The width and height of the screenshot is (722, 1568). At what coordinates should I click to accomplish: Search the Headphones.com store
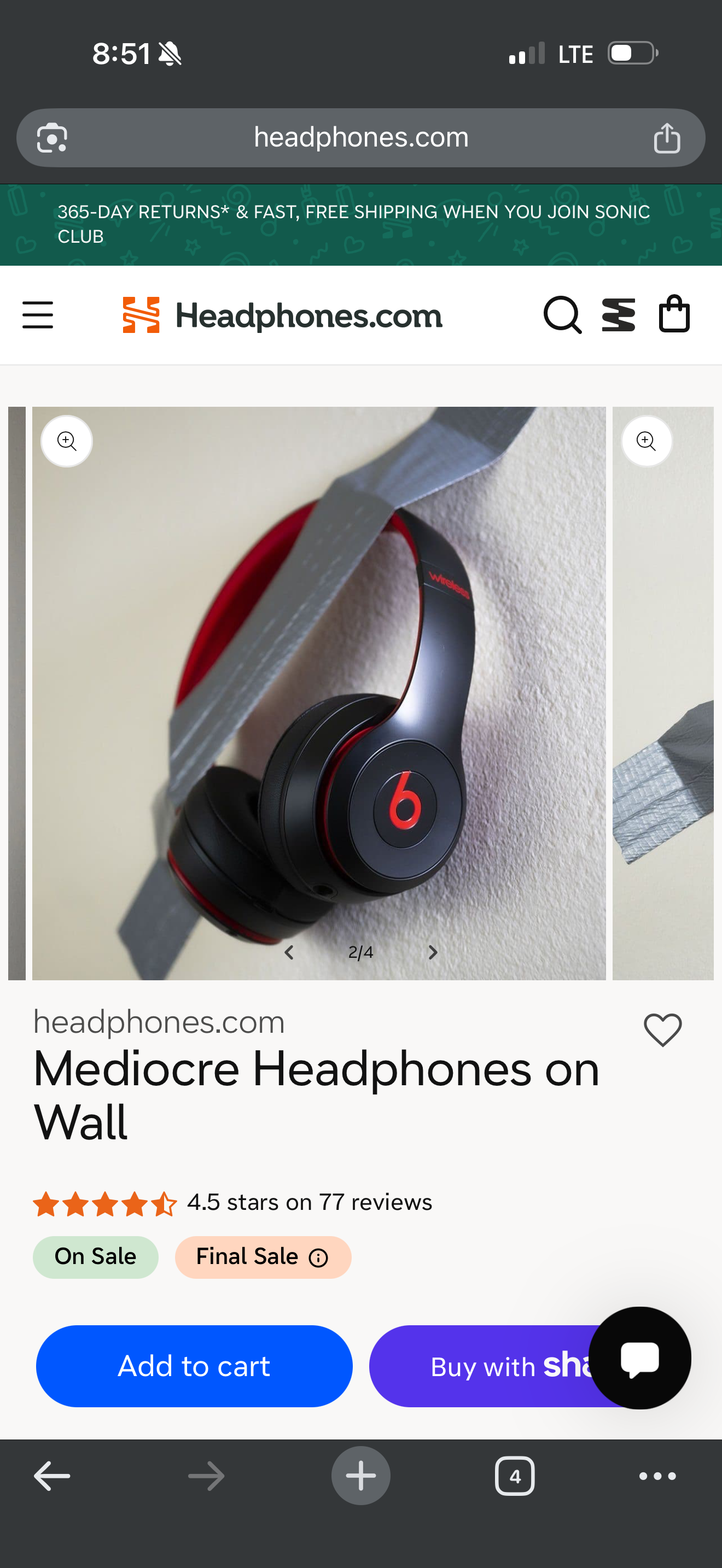(x=562, y=315)
